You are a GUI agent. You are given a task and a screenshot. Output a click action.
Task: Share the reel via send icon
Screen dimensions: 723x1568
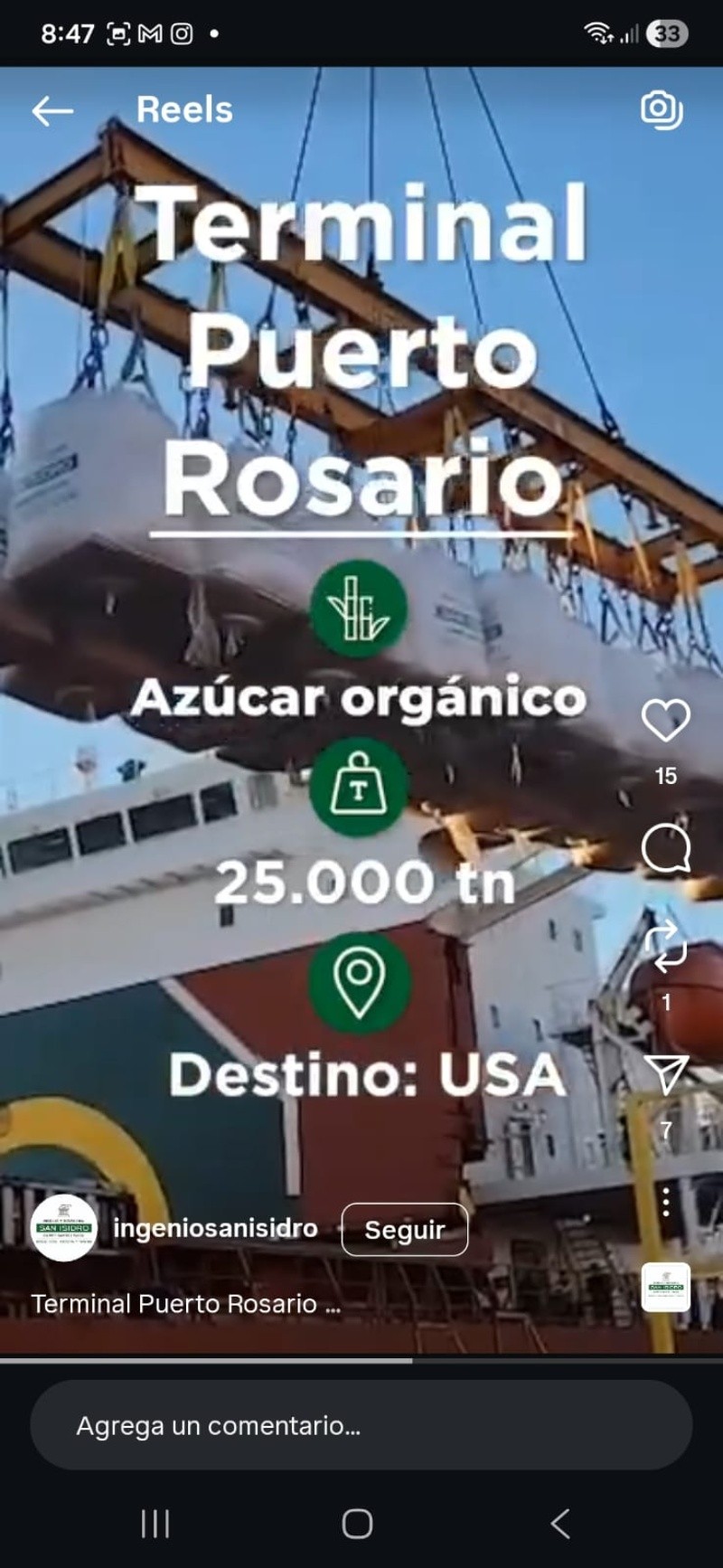tap(666, 1075)
